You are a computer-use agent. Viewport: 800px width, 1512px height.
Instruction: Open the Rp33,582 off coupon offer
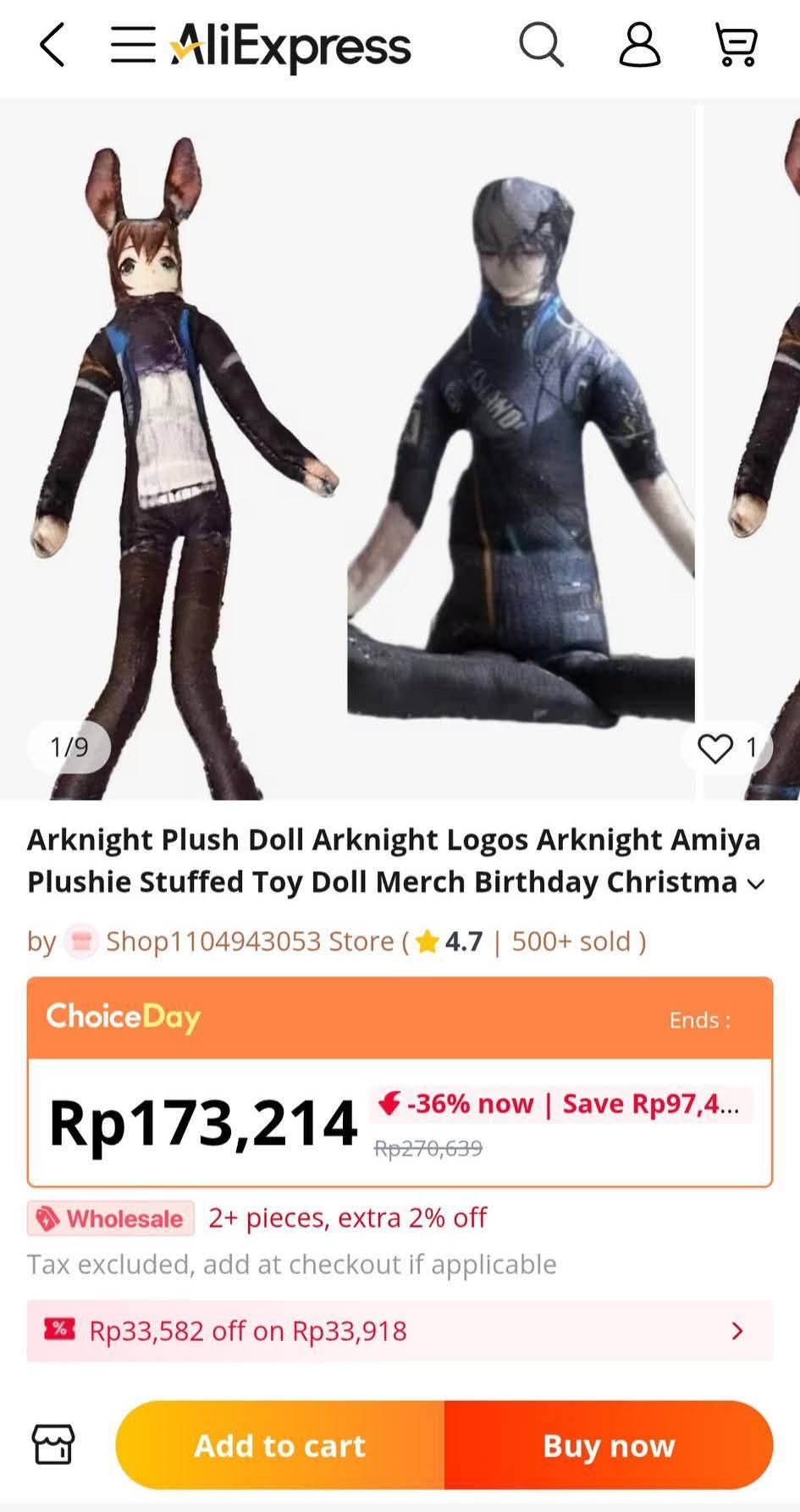[400, 1331]
